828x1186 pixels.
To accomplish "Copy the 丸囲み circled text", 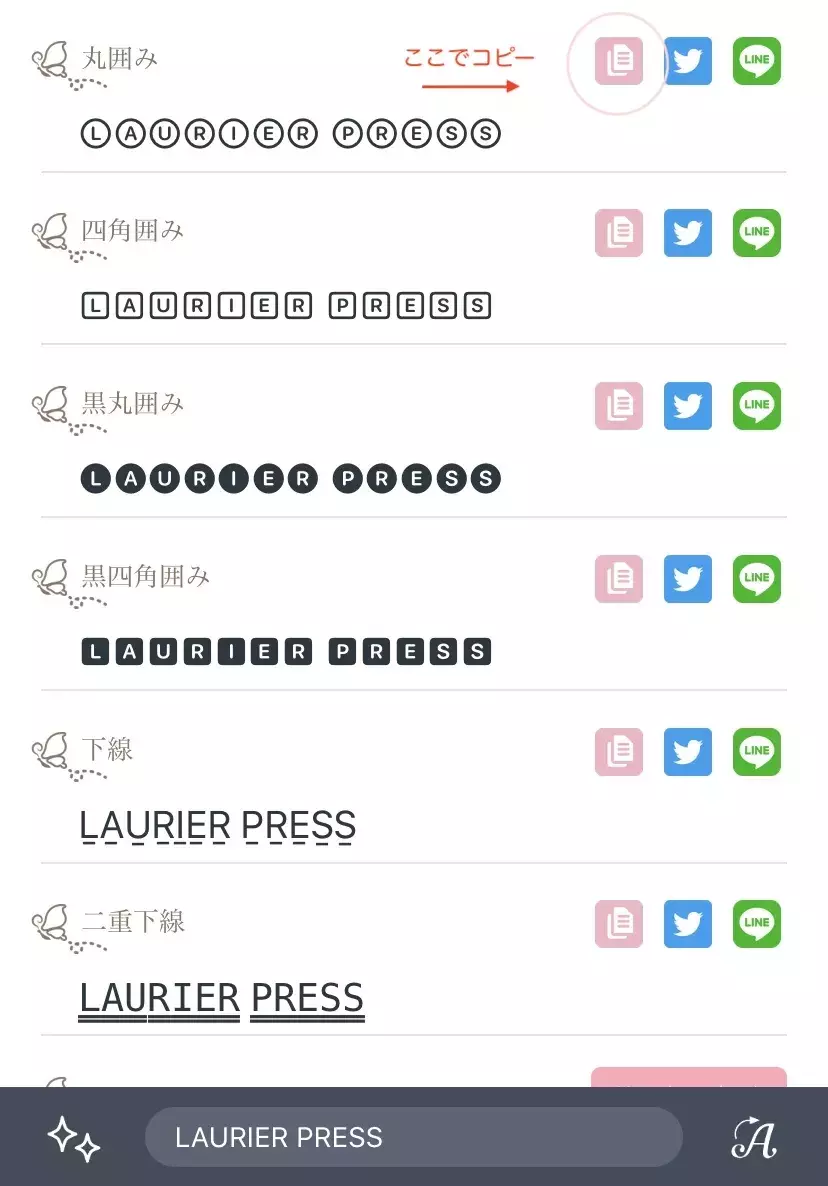I will (618, 62).
